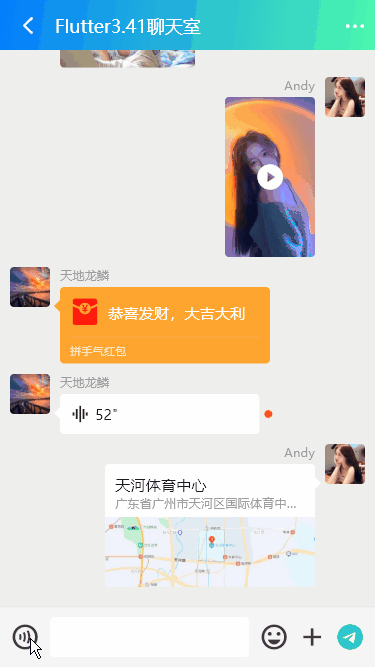The image size is (375, 667).
Task: View 天地龙鳞's avatar beside the red packet
Action: (30, 287)
